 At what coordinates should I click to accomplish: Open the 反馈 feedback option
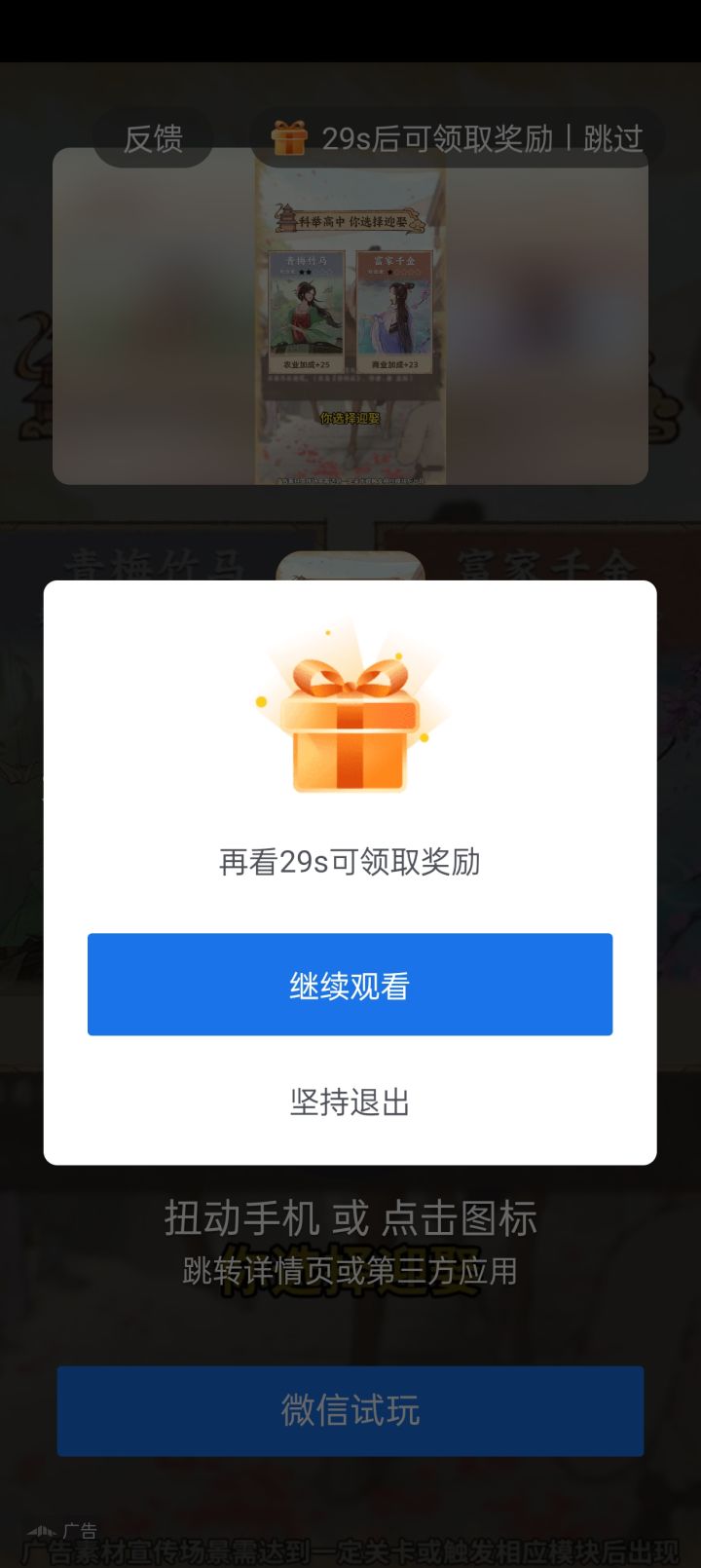[x=153, y=137]
